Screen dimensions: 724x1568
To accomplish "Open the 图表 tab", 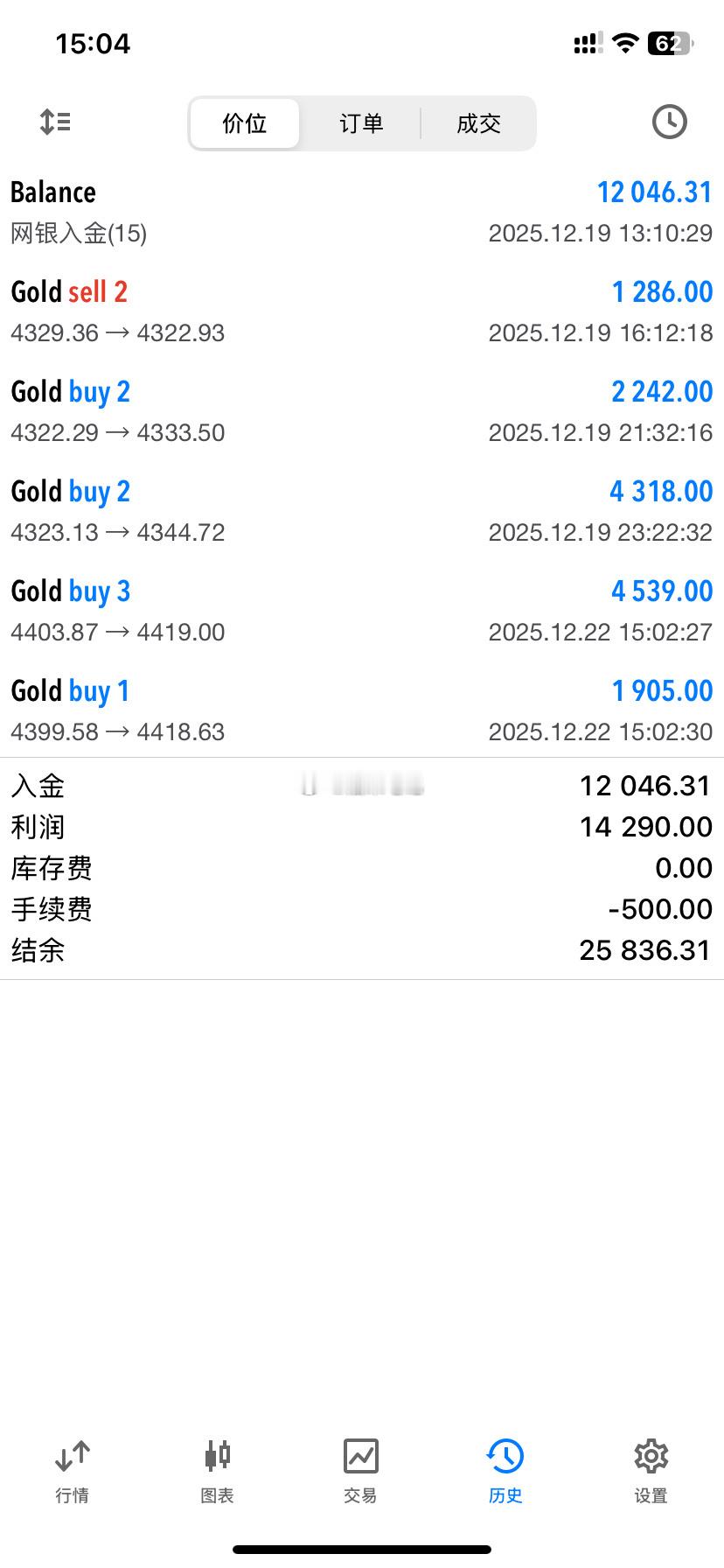I will point(217,1472).
